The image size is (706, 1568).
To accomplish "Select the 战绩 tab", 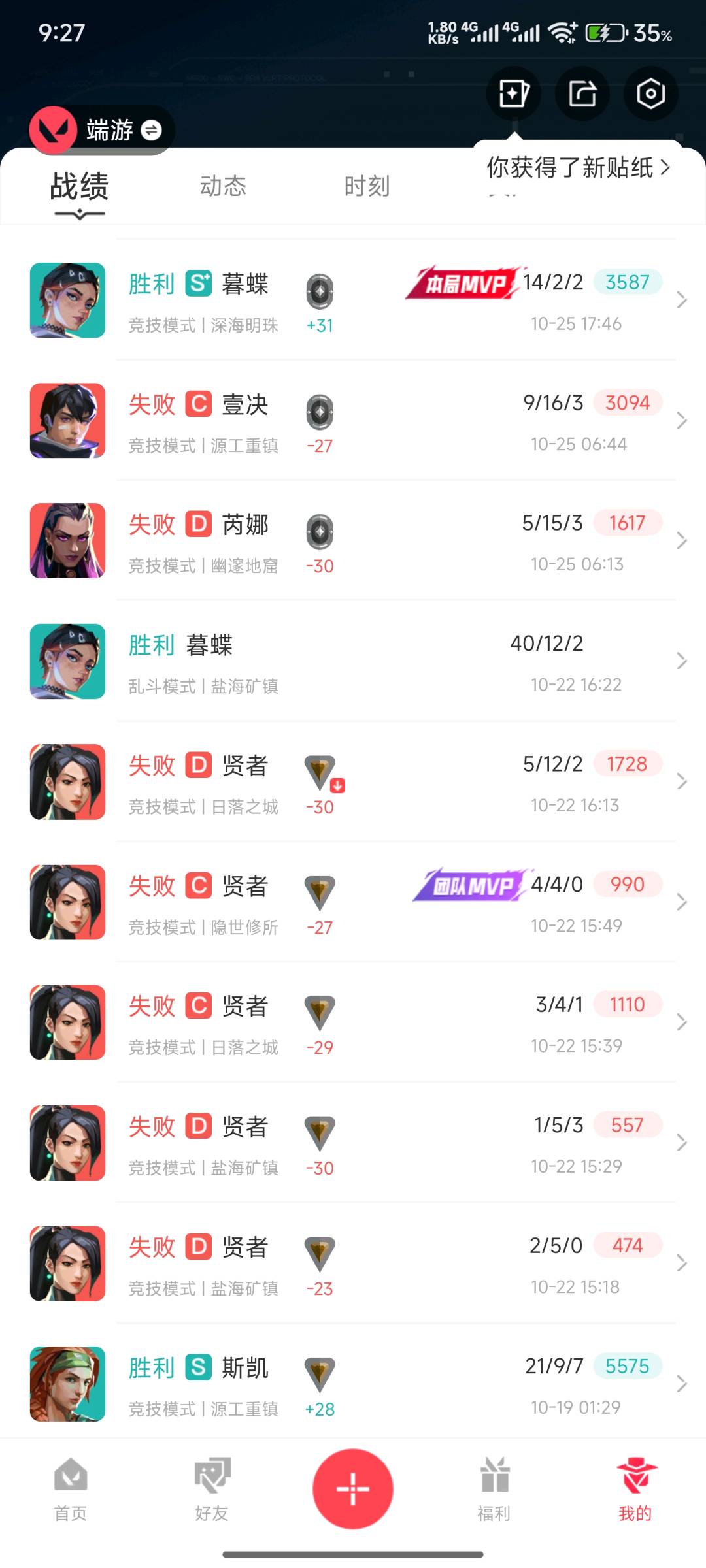I will [x=79, y=187].
